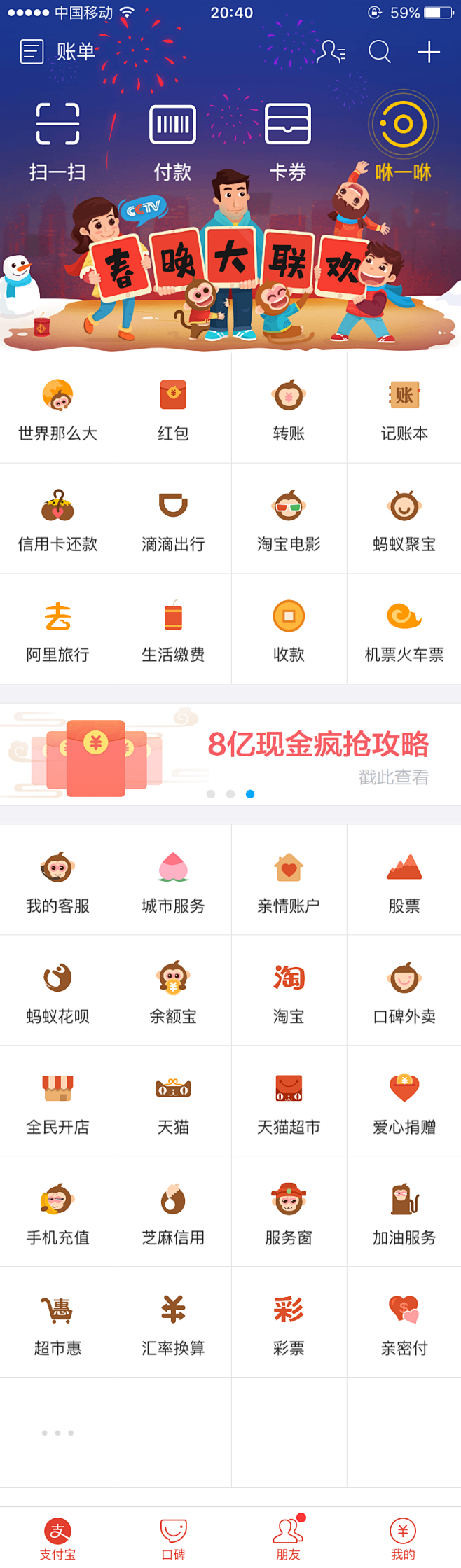461x1568 pixels.
Task: Tap the three-dots more apps tile
Action: [57, 1433]
